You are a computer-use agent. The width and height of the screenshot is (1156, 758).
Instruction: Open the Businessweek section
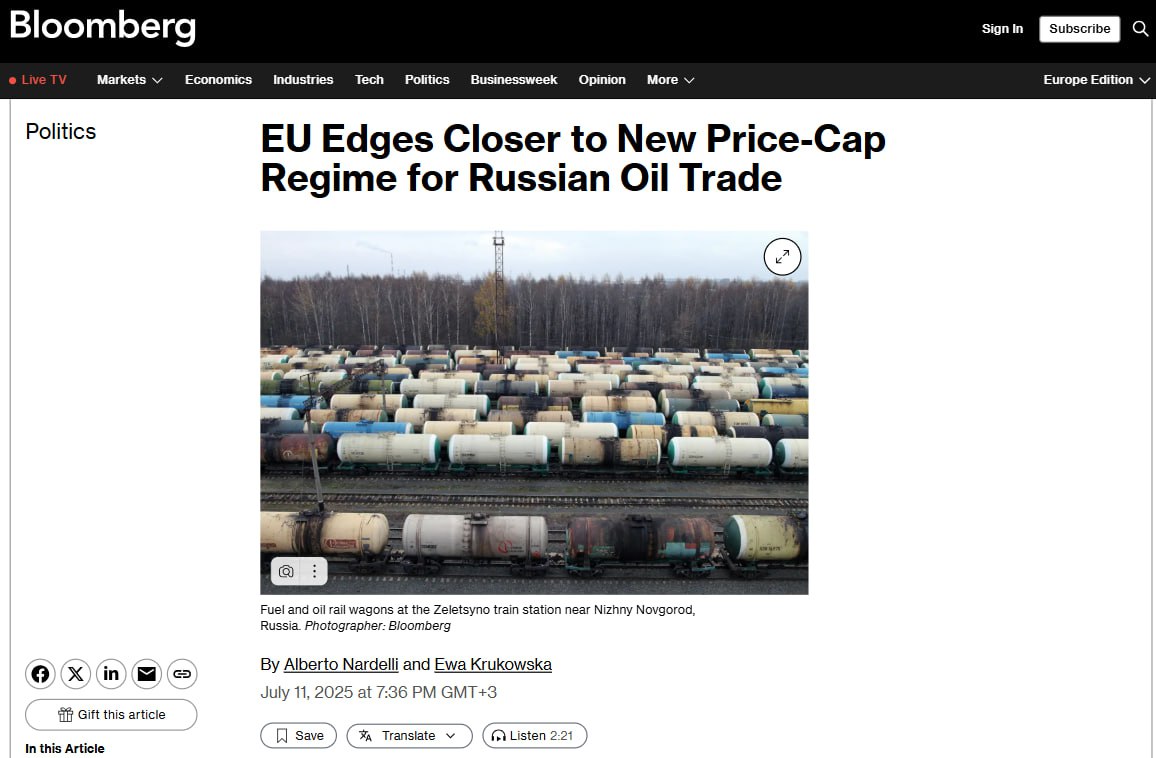point(514,80)
